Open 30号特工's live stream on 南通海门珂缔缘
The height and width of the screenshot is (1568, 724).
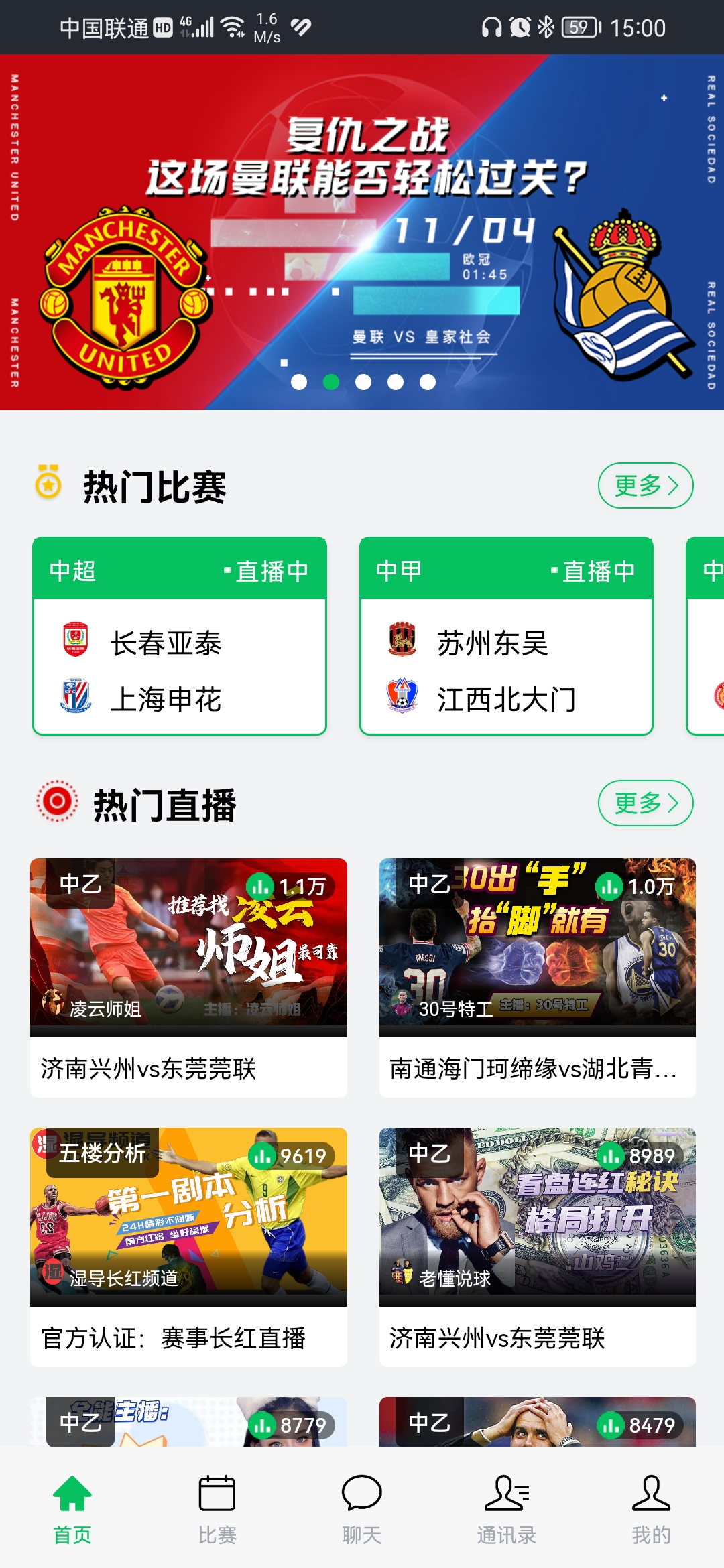(537, 977)
